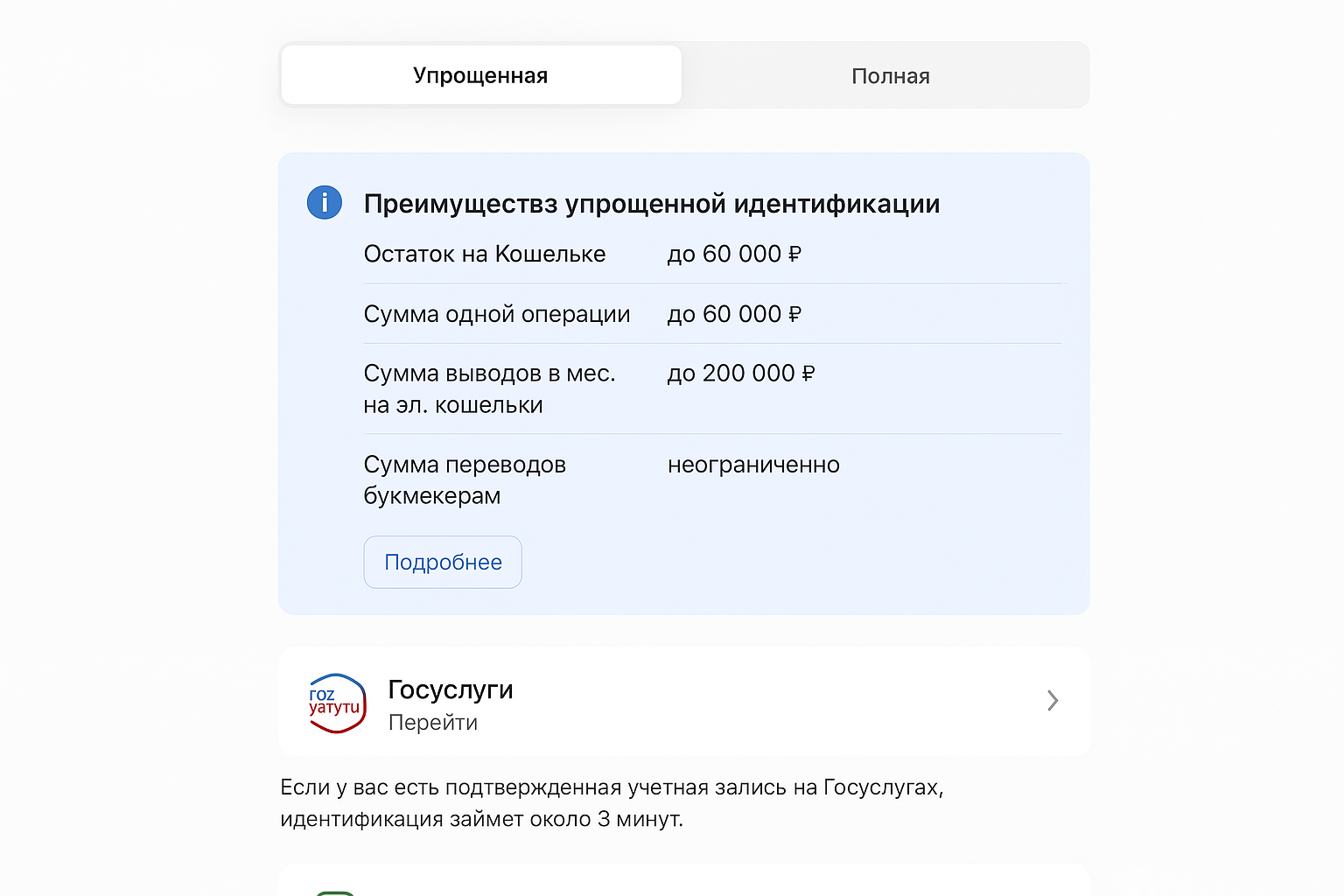Open the Госуслуги identification option

(683, 702)
